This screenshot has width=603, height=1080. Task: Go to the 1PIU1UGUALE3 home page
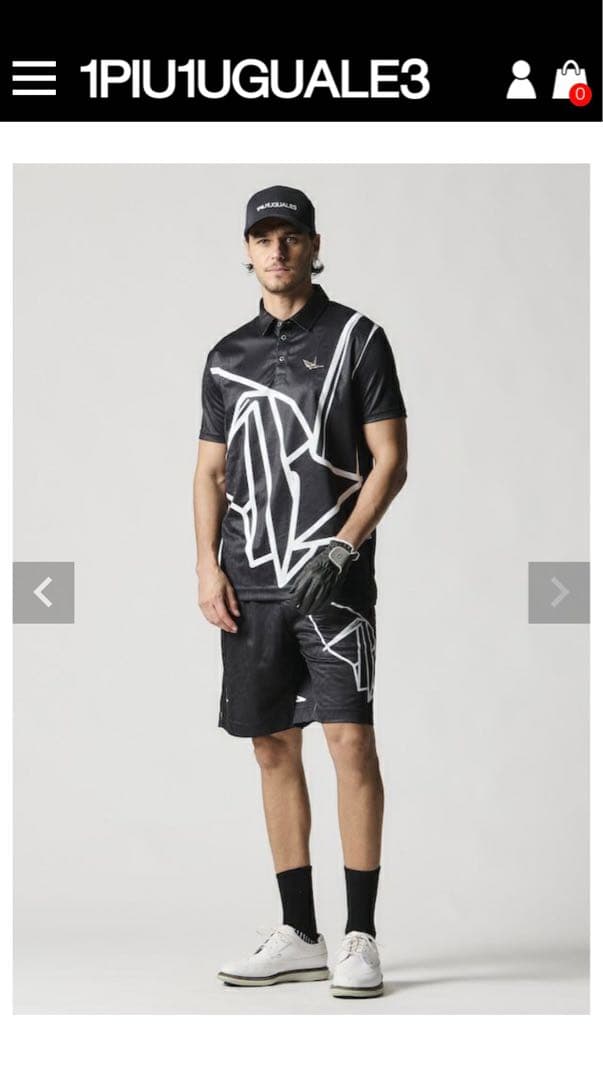click(255, 80)
